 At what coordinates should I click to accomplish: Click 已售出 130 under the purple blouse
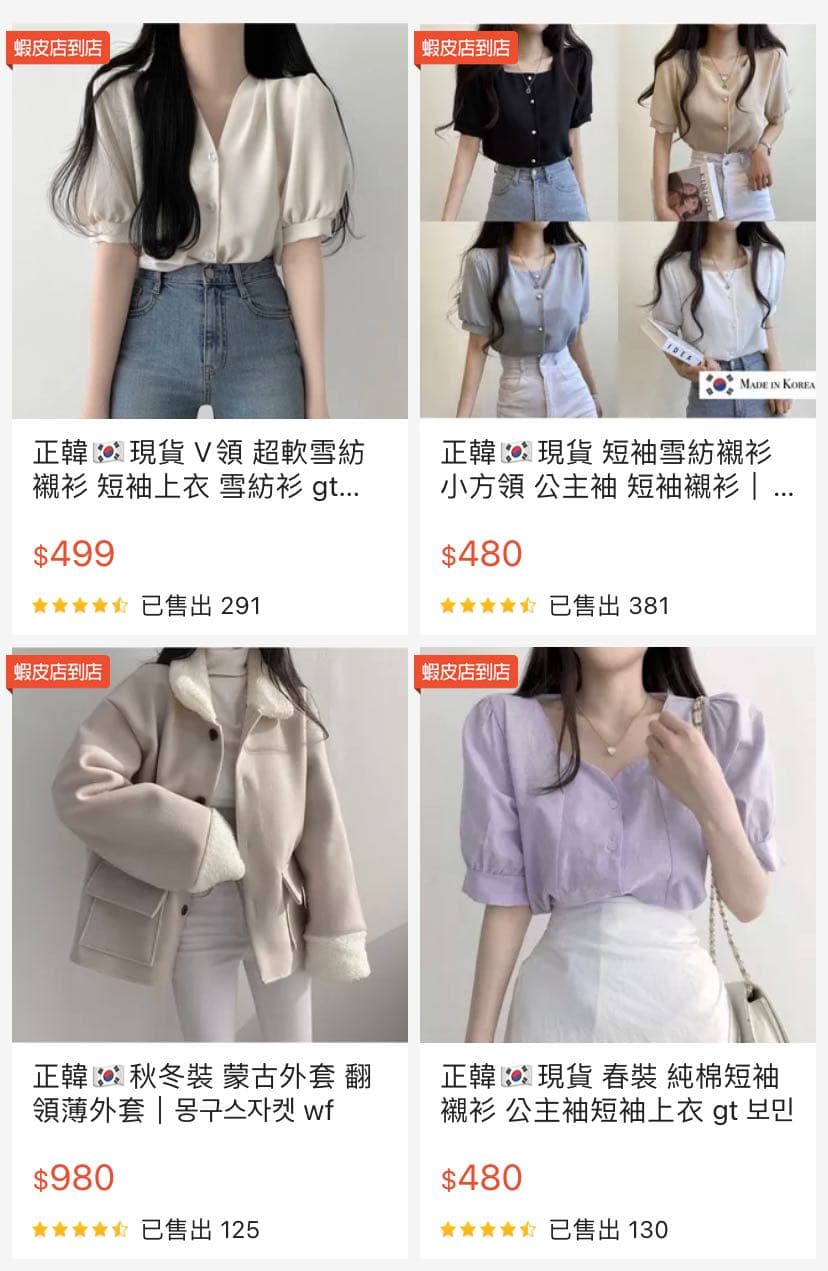coord(611,1231)
